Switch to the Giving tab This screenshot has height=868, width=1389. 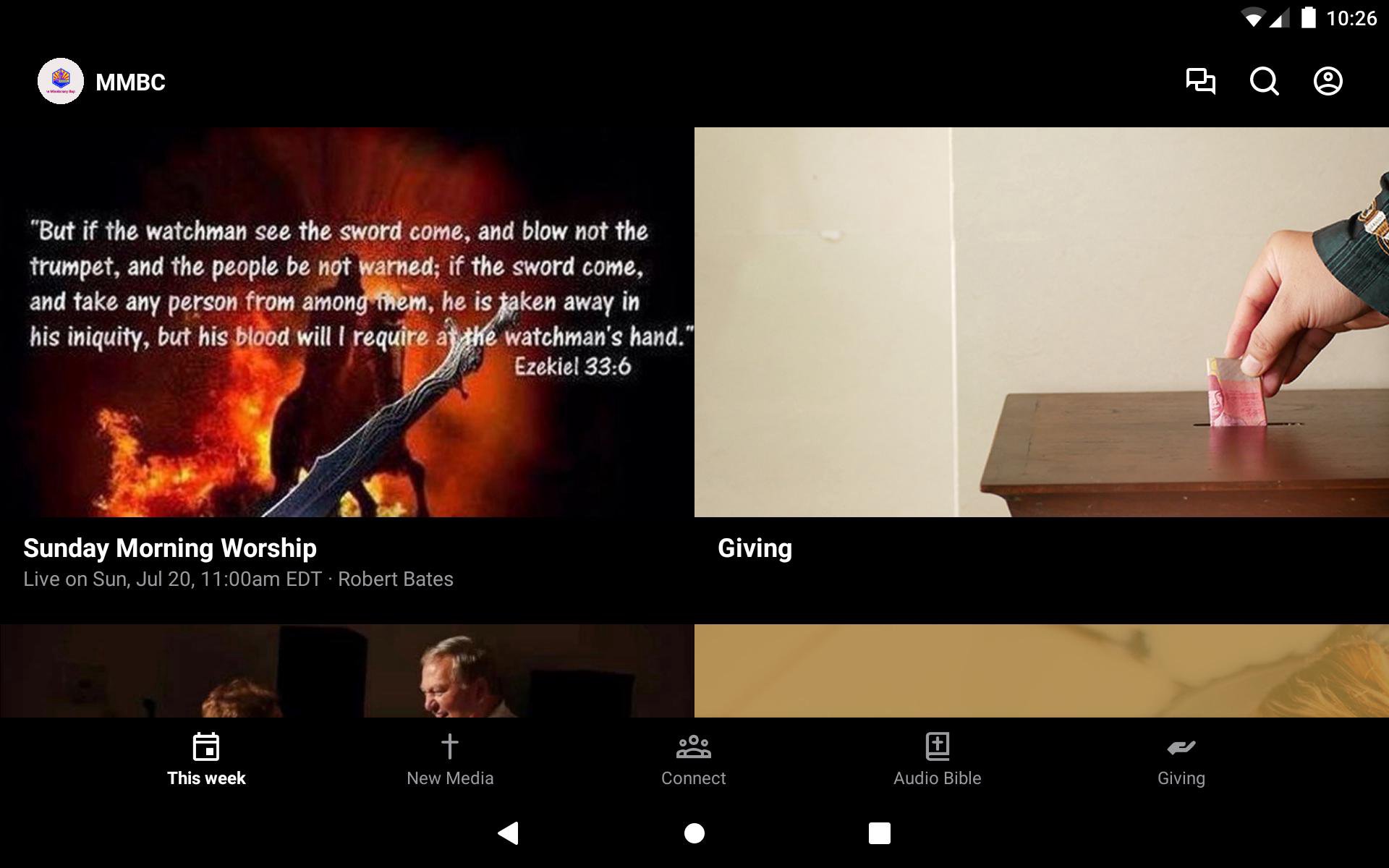pyautogui.click(x=1181, y=759)
